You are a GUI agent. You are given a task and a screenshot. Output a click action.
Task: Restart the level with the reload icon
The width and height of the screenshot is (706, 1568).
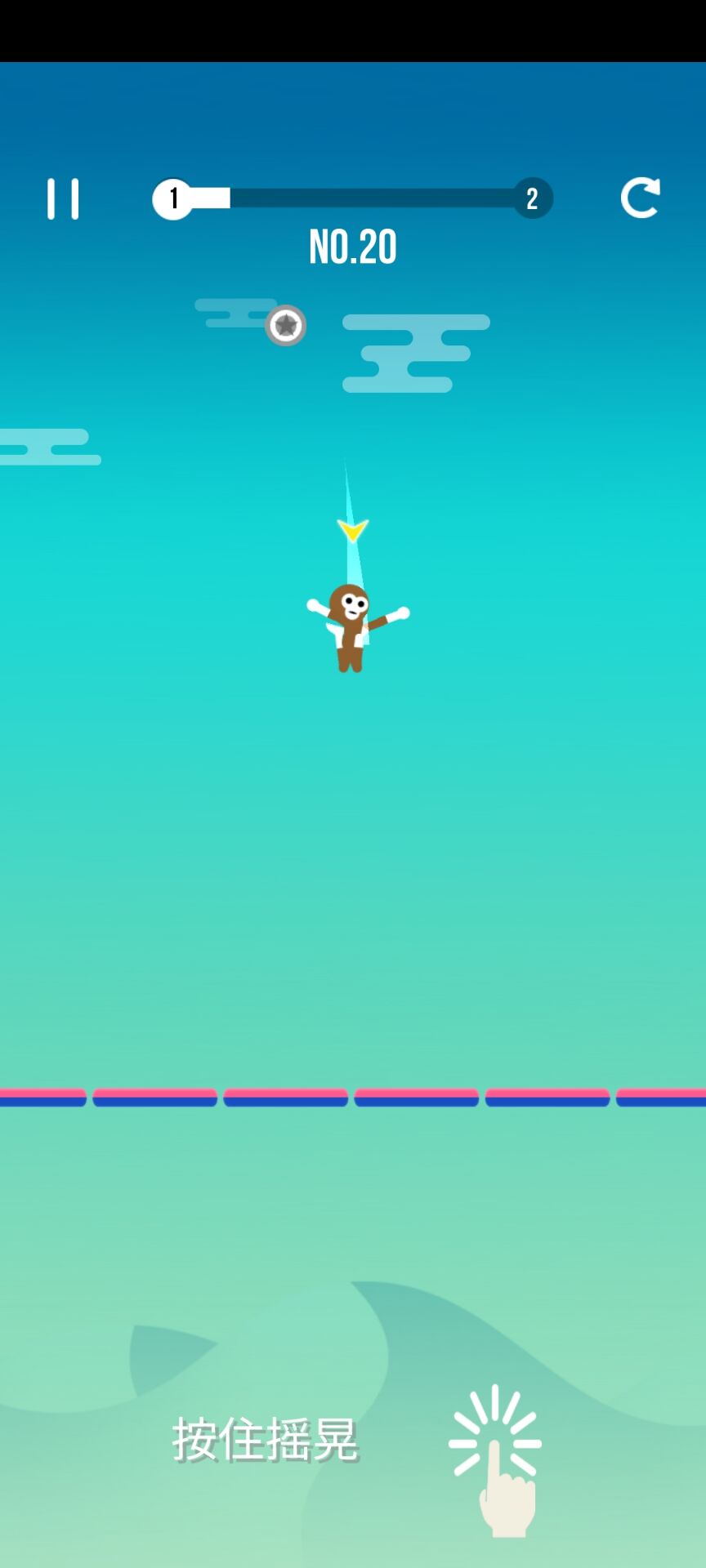[640, 198]
